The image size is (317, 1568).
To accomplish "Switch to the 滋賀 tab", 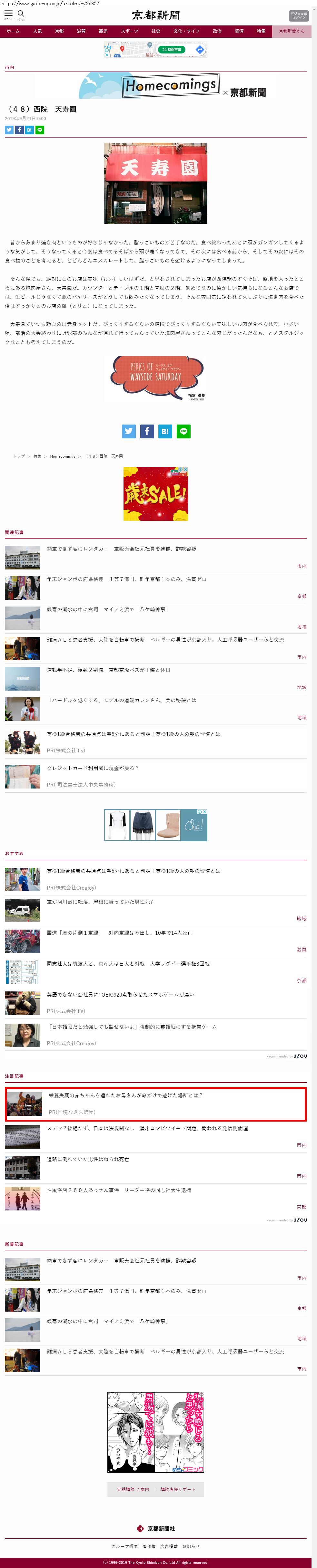I will pos(81,31).
